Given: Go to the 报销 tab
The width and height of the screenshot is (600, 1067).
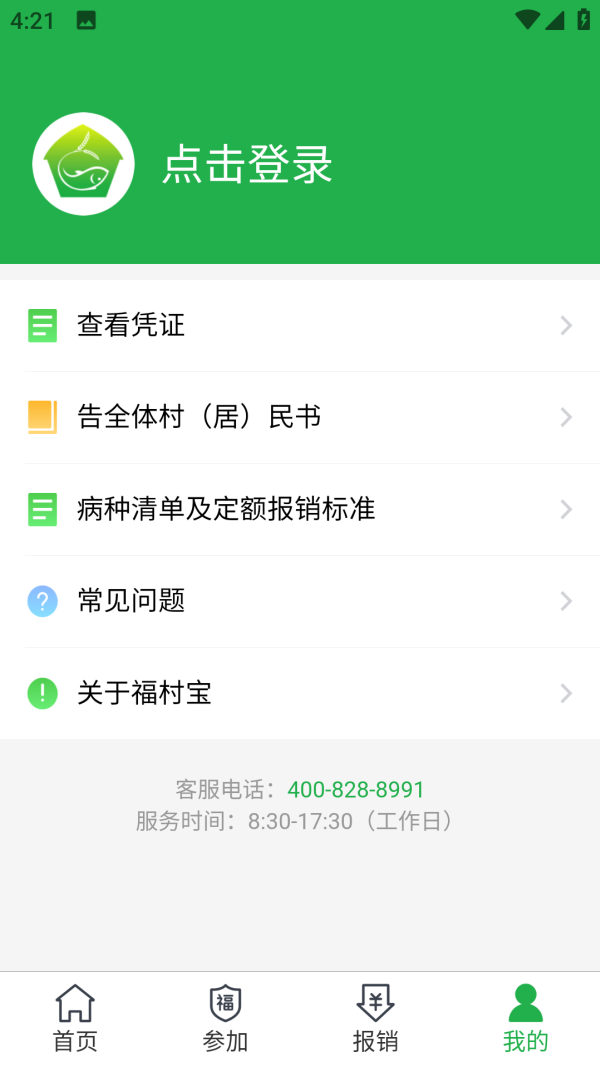Looking at the screenshot, I should (375, 1018).
